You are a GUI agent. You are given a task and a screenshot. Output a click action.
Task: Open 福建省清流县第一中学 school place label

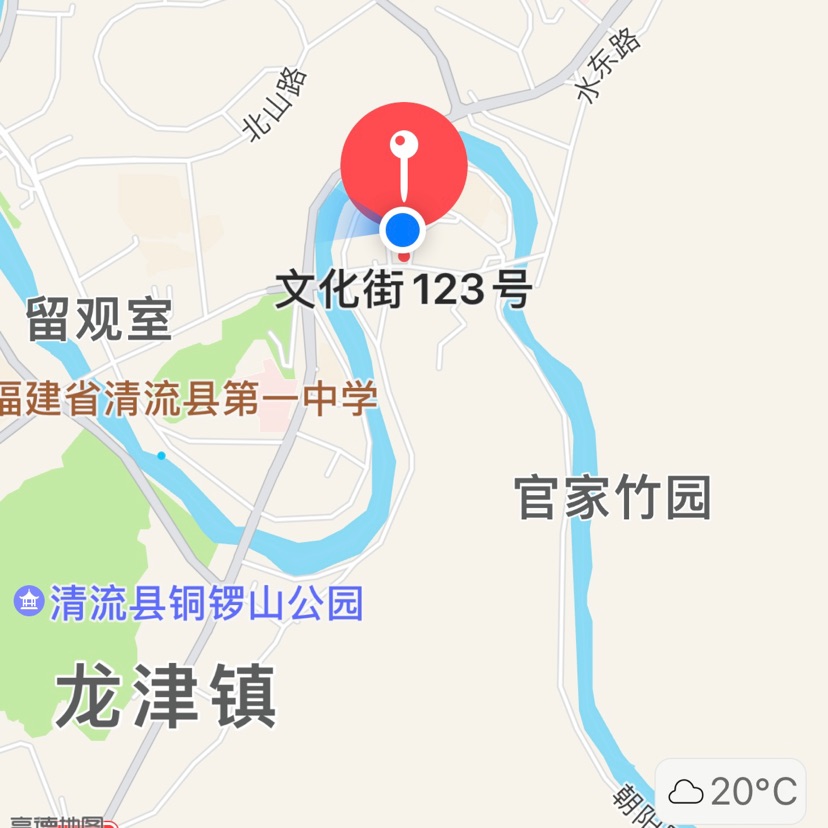[188, 398]
